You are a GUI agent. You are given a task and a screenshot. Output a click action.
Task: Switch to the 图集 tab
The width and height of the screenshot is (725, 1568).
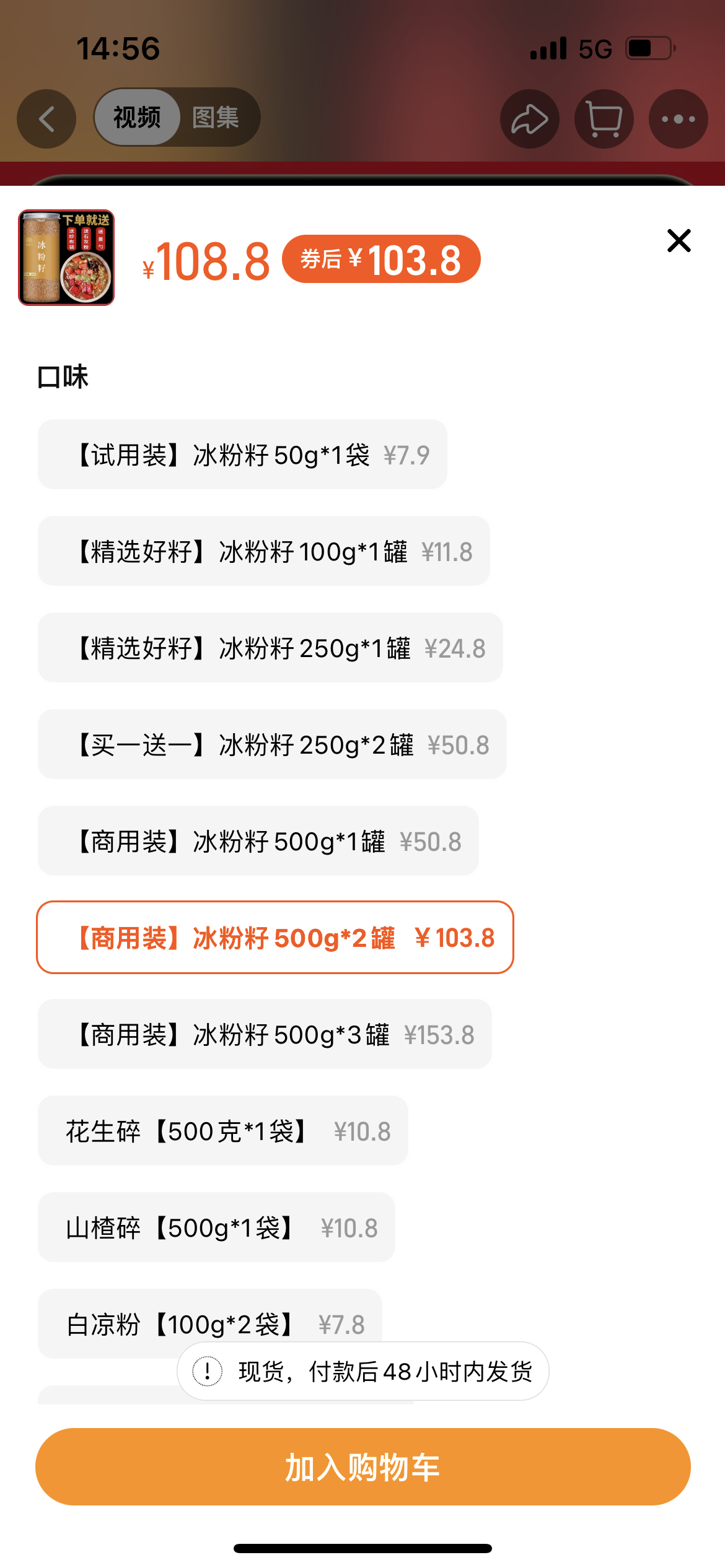pyautogui.click(x=216, y=118)
